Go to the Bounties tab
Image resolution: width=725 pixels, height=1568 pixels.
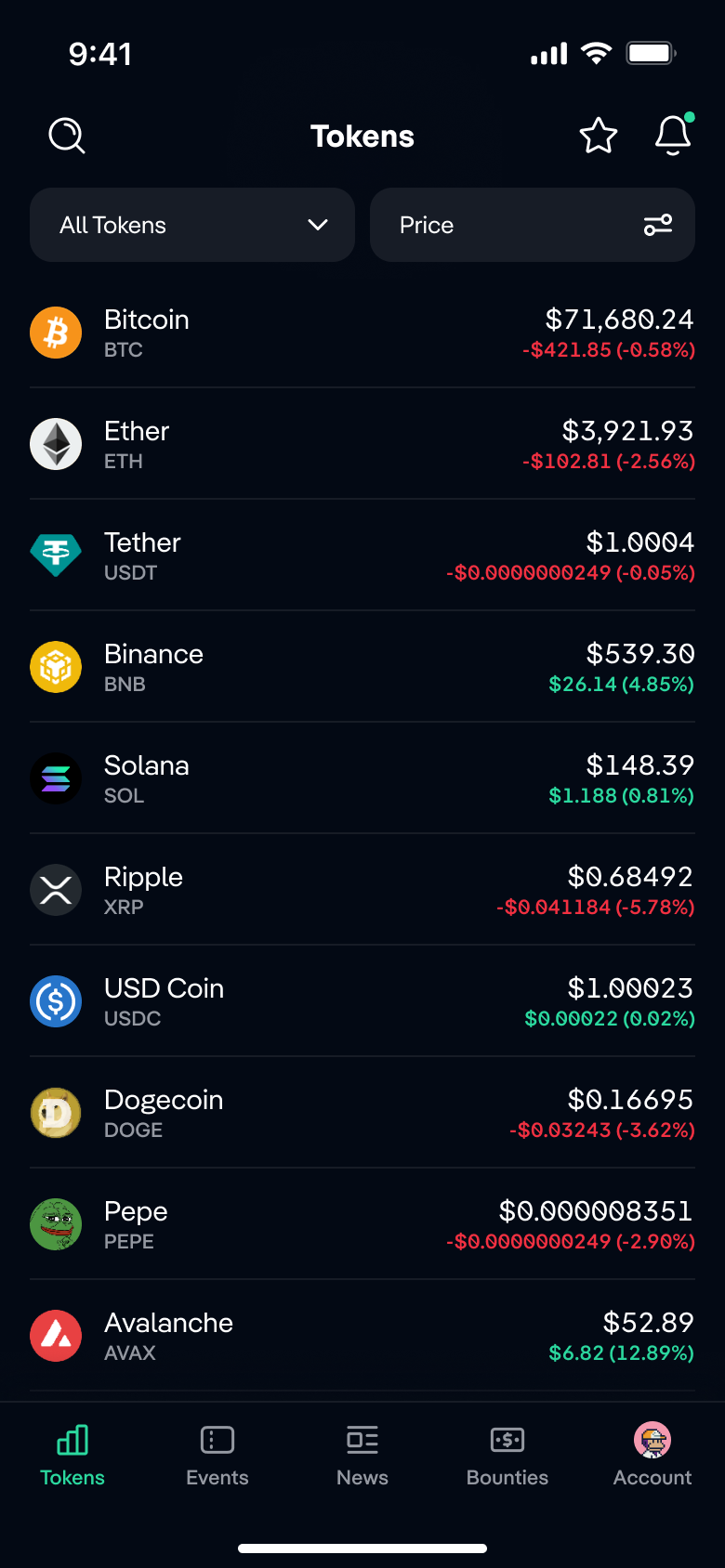click(507, 1456)
